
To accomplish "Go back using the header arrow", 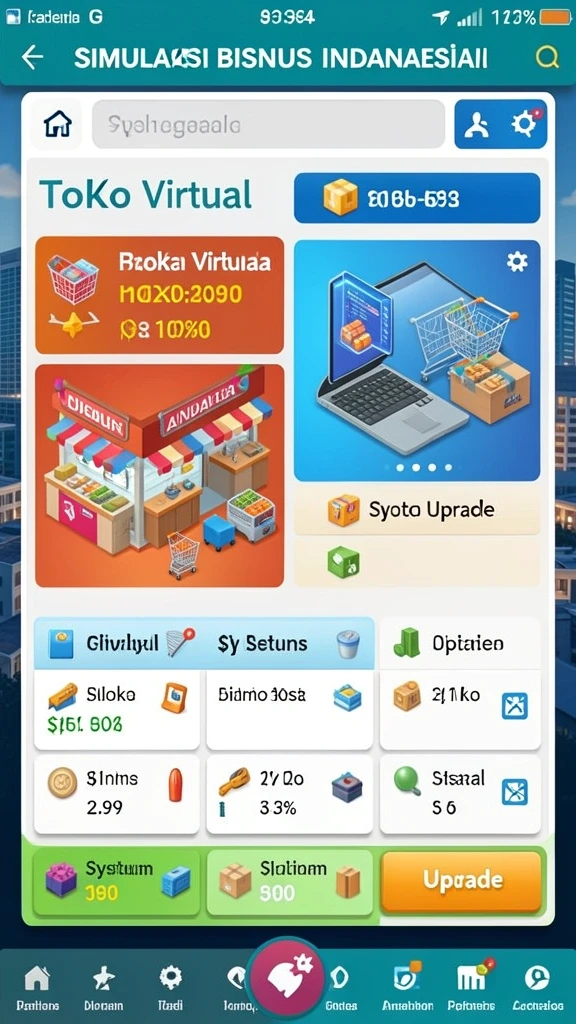I will pos(32,58).
